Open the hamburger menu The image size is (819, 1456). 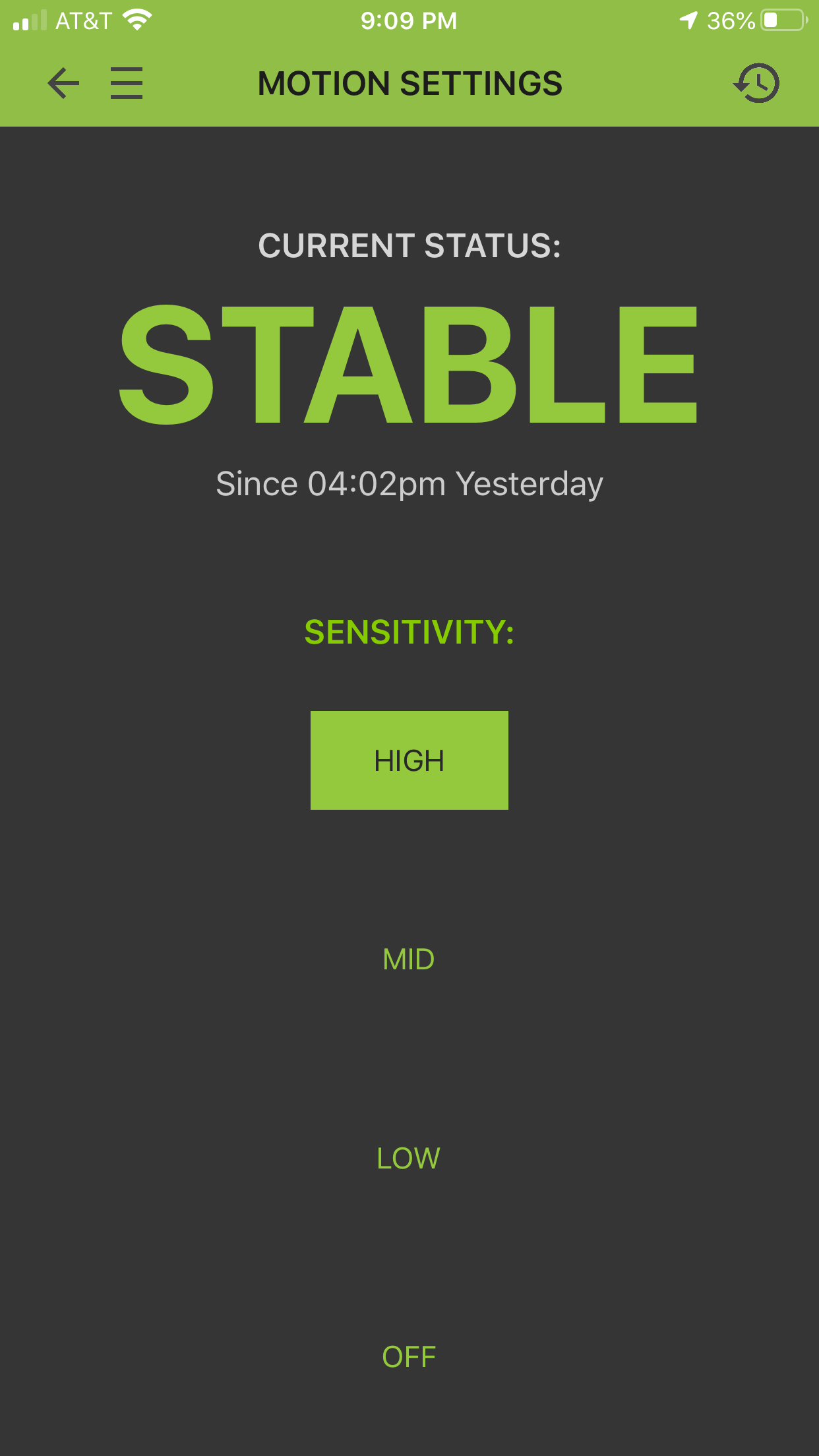[x=126, y=84]
